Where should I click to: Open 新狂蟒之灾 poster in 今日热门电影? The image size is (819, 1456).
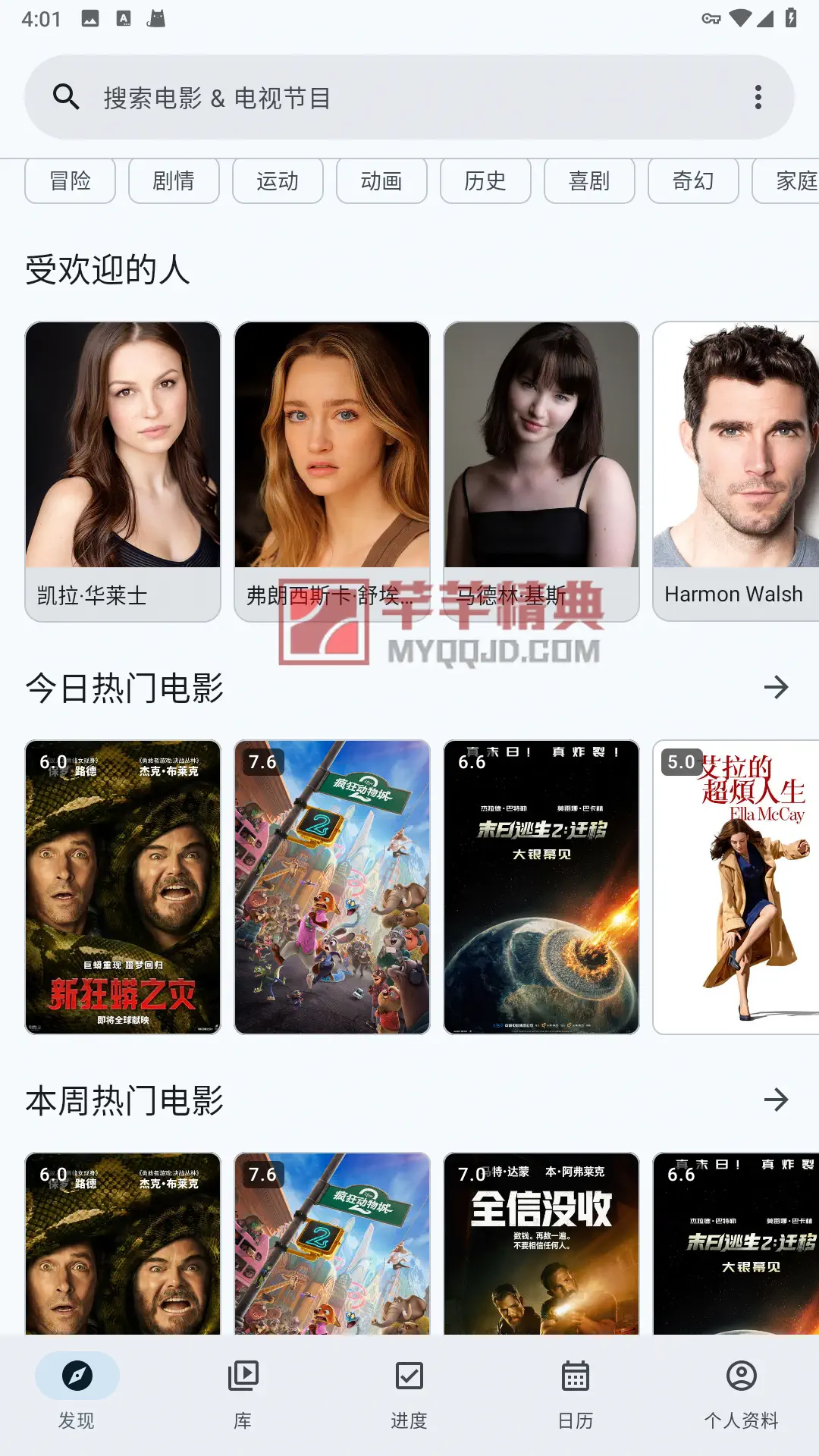pyautogui.click(x=123, y=887)
